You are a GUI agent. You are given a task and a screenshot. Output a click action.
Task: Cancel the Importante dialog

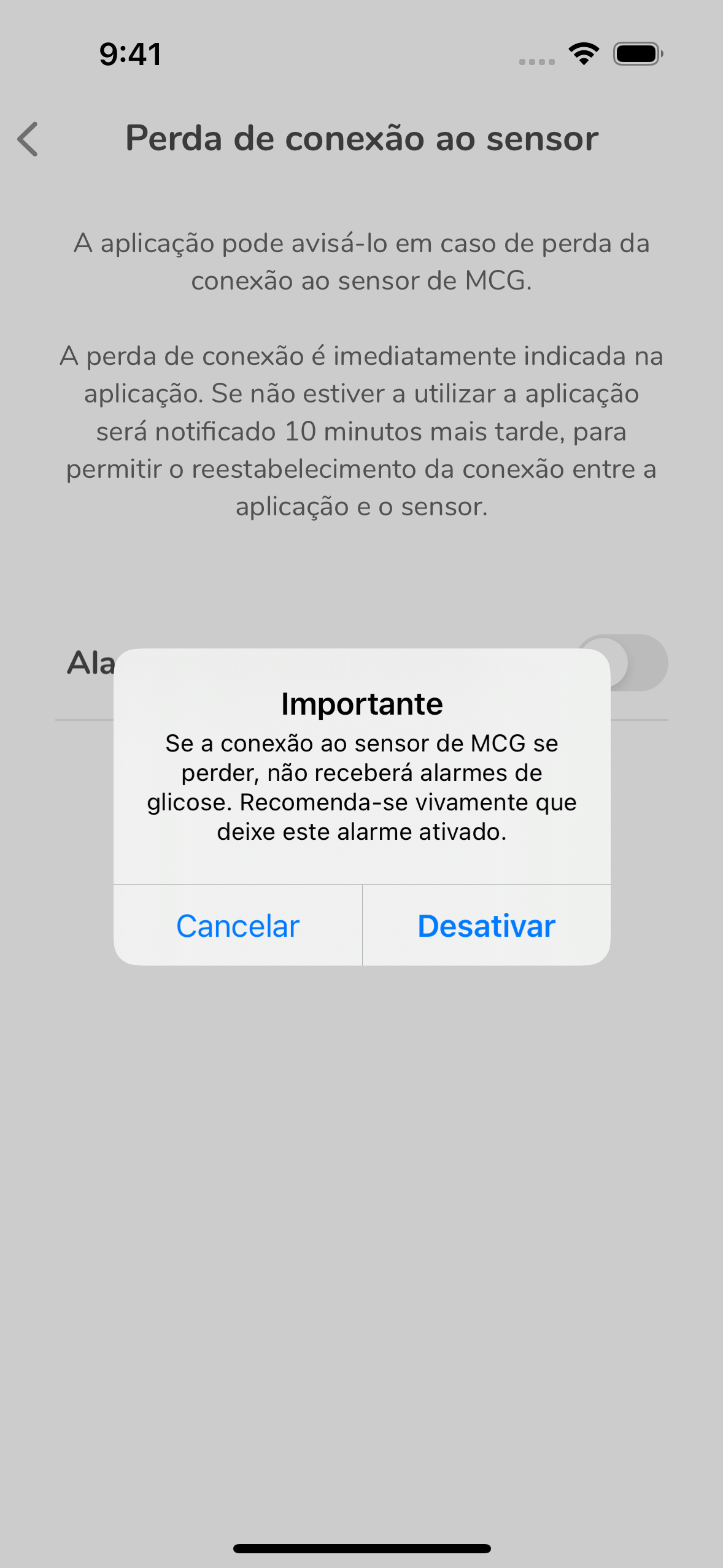(238, 925)
